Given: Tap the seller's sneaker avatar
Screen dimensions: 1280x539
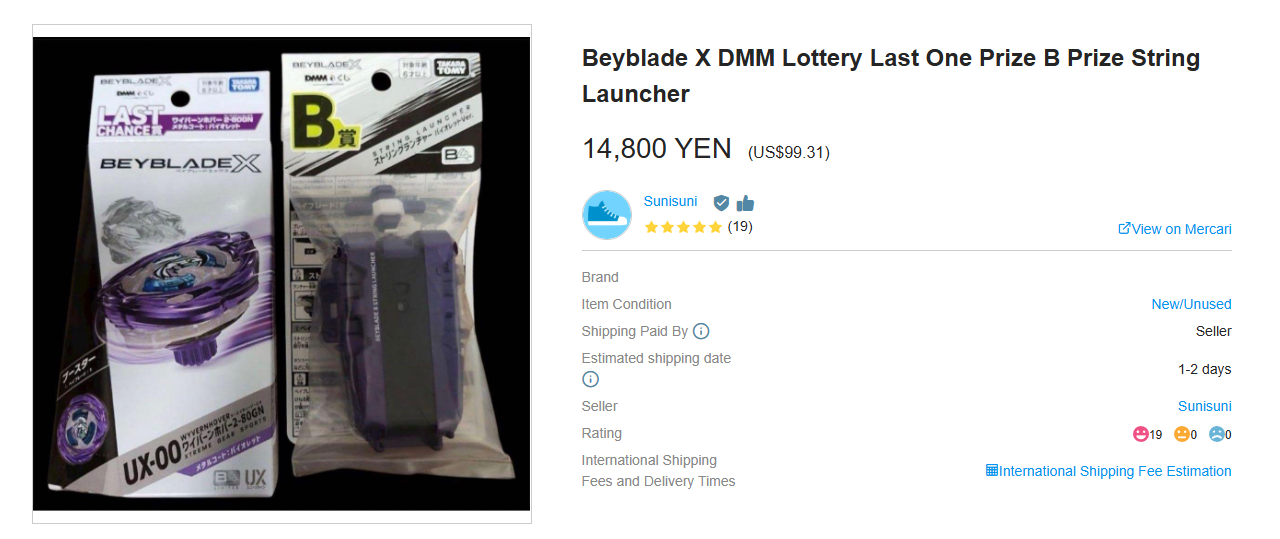Looking at the screenshot, I should 607,215.
